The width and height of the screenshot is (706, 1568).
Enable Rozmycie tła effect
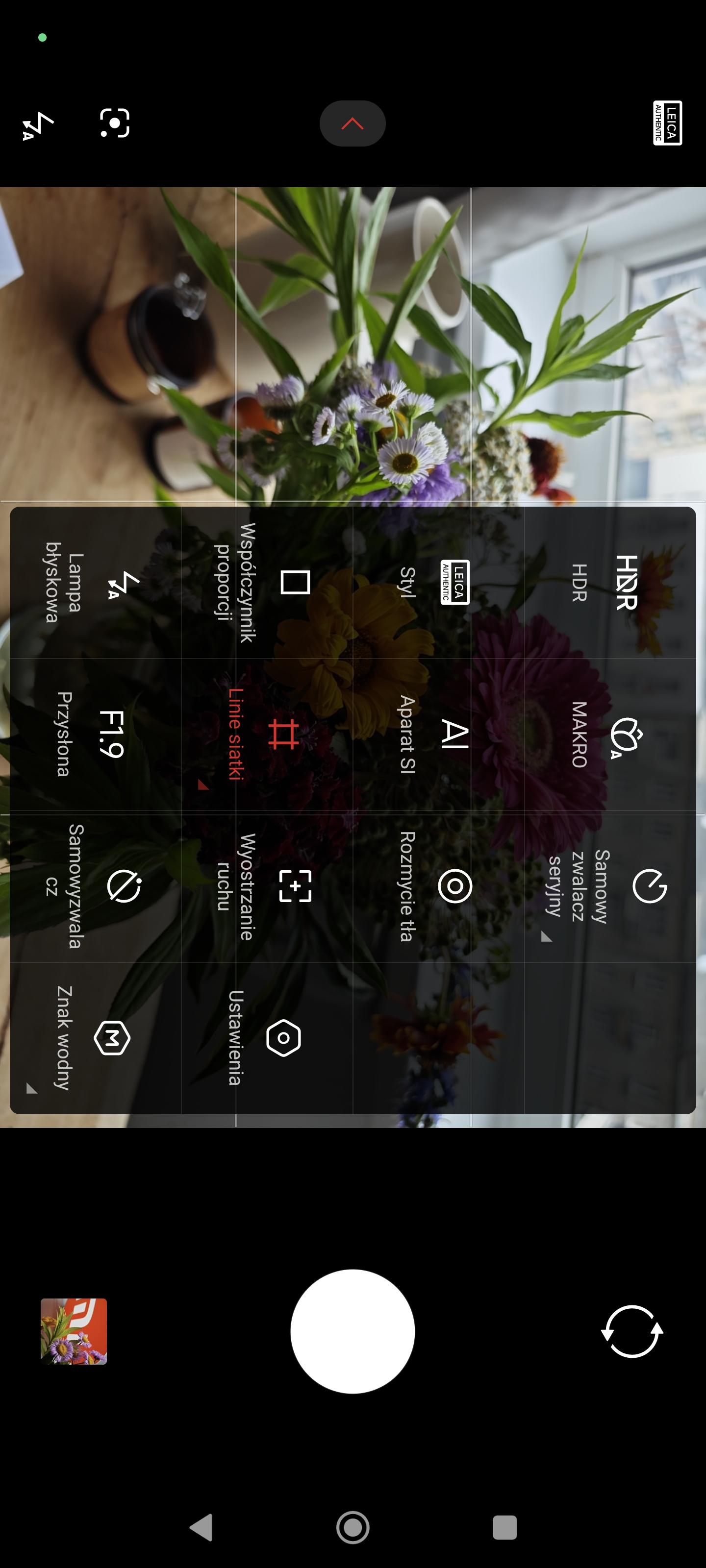pyautogui.click(x=439, y=886)
